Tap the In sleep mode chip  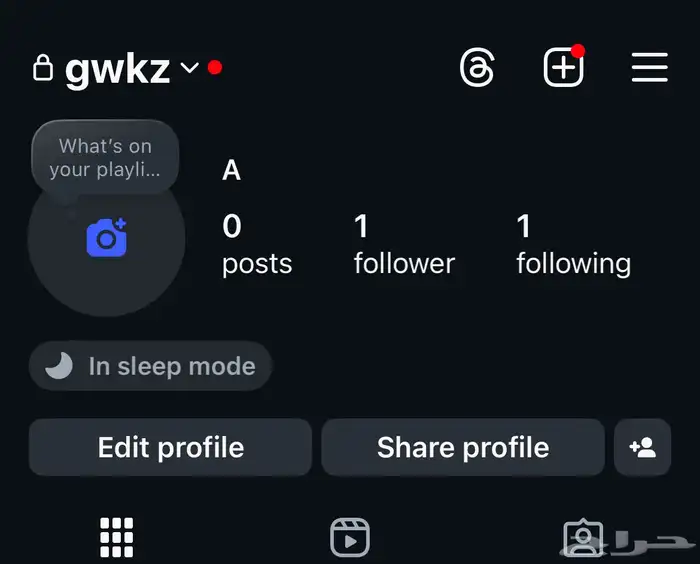[150, 366]
